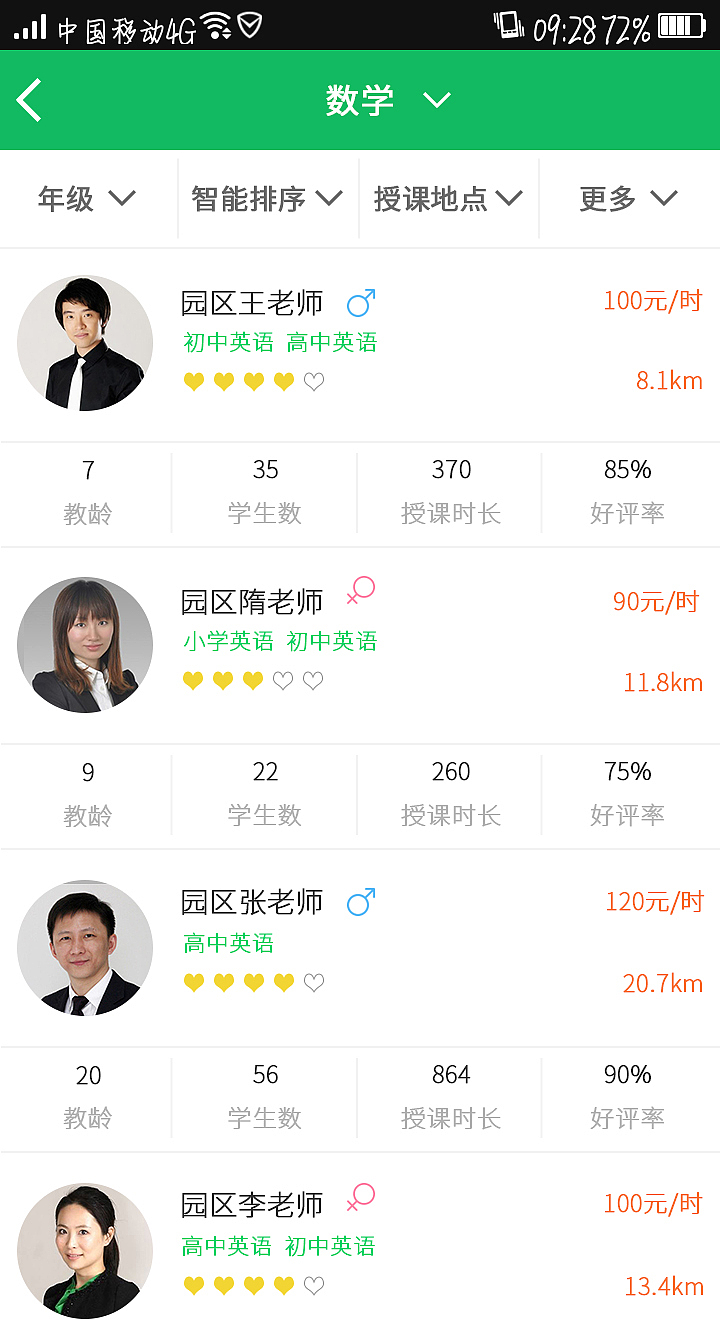The height and width of the screenshot is (1340, 720).
Task: Open the 授课地点 location filter
Action: tap(448, 197)
